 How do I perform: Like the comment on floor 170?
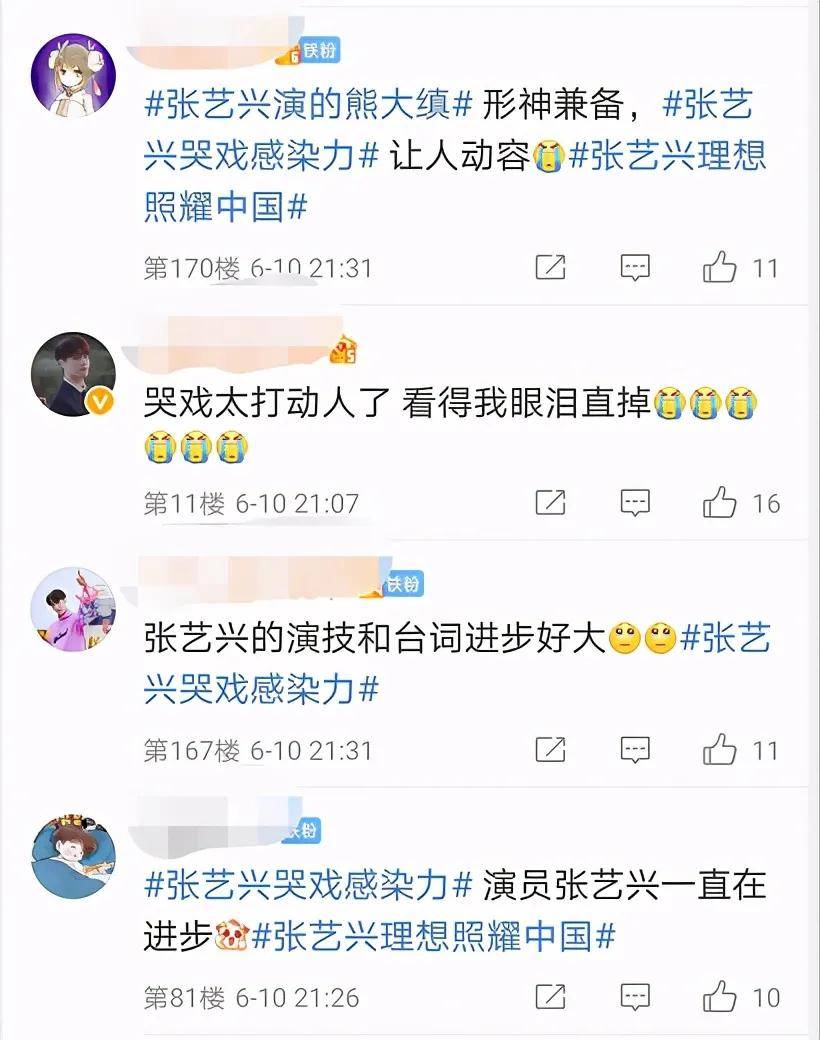720,268
